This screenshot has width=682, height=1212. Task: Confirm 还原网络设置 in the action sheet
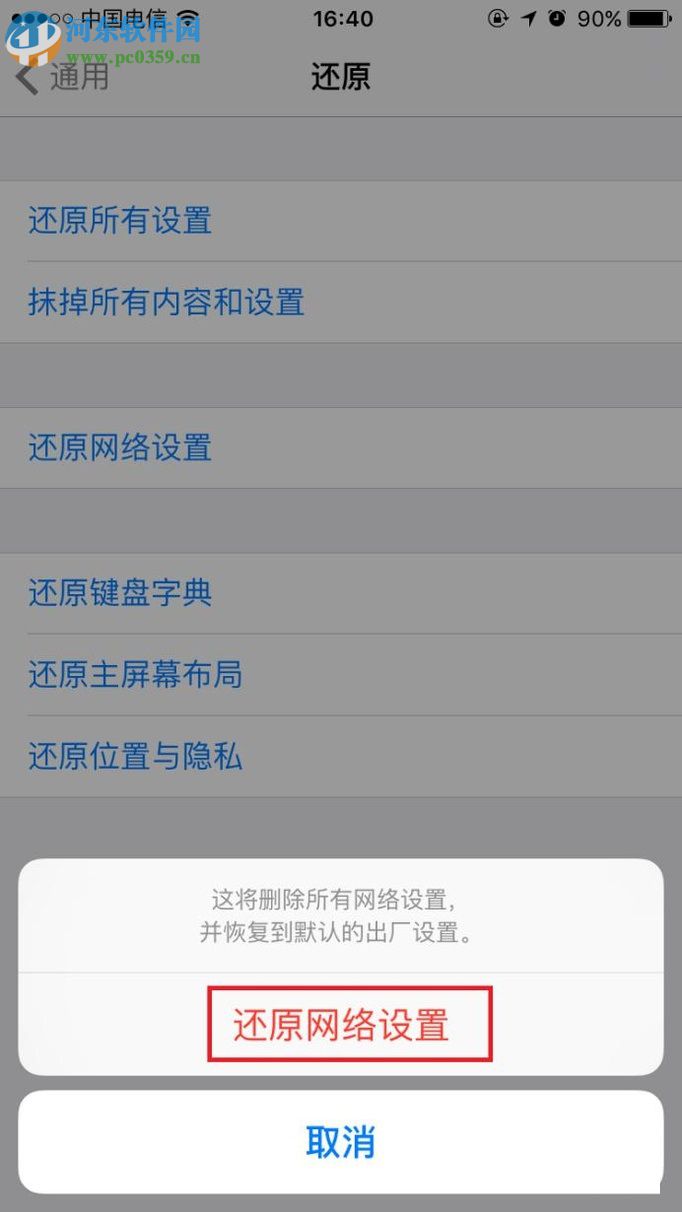[341, 1026]
